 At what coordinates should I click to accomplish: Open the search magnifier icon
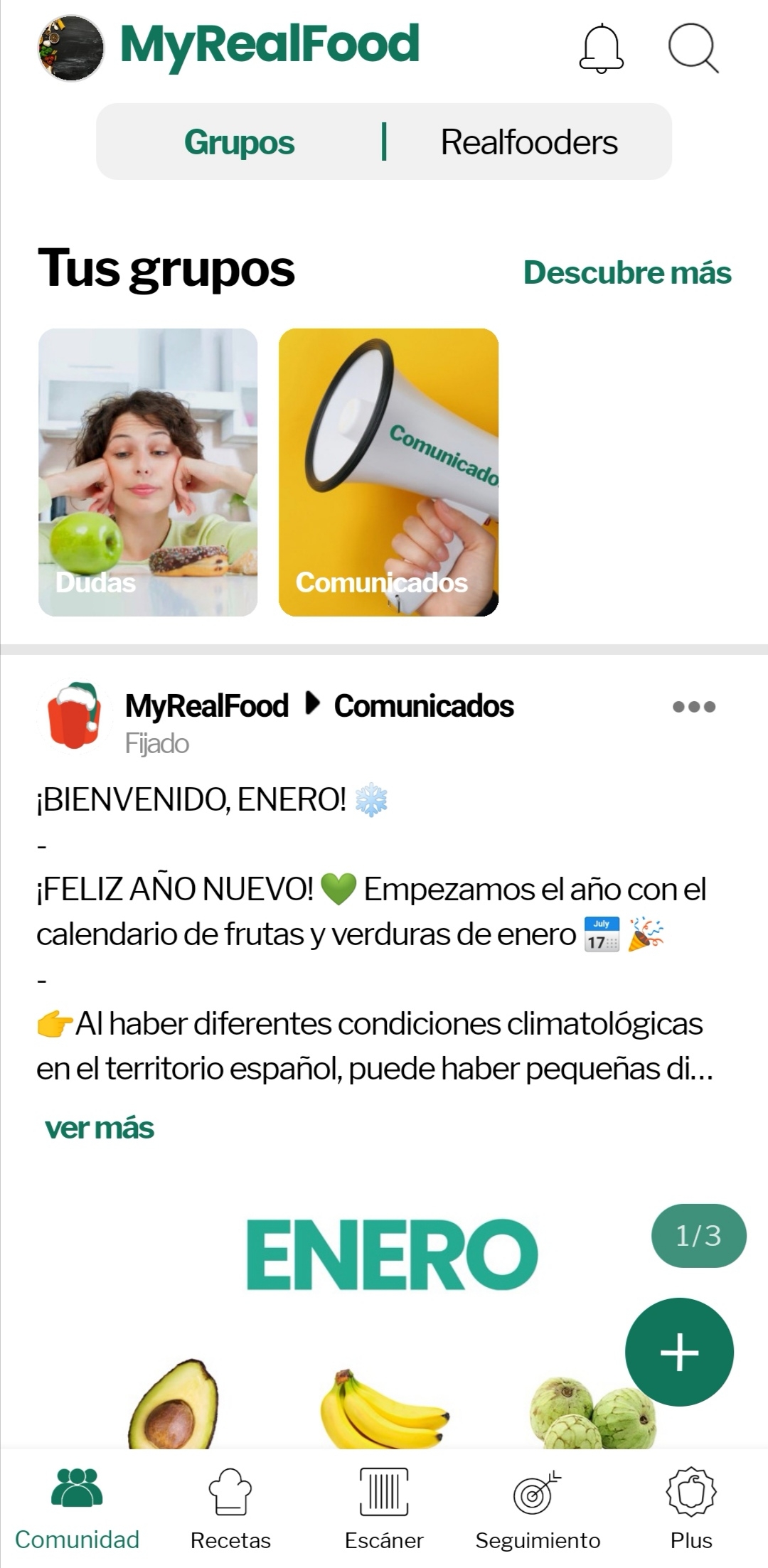pyautogui.click(x=693, y=48)
